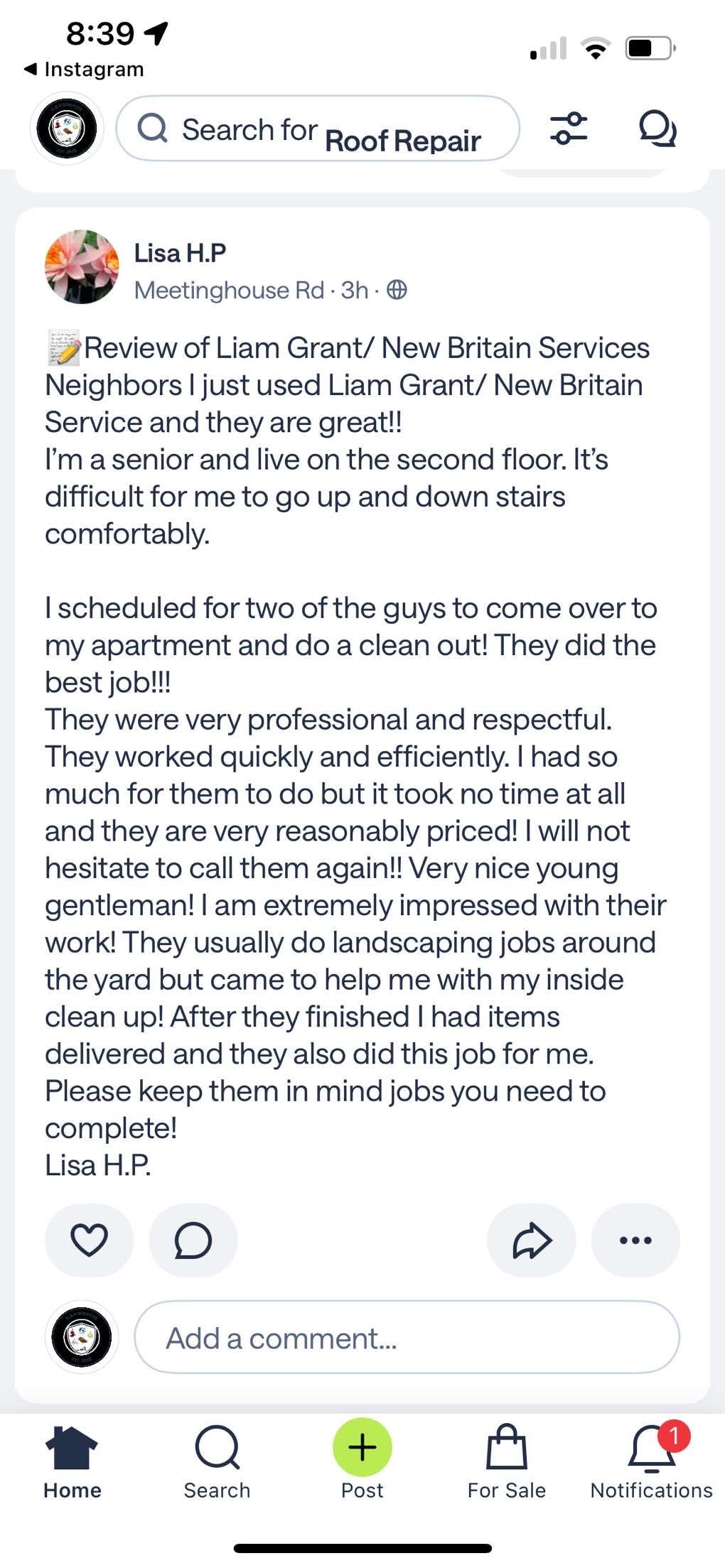
Task: Open your profile avatar in the top bar
Action: pyautogui.click(x=68, y=129)
